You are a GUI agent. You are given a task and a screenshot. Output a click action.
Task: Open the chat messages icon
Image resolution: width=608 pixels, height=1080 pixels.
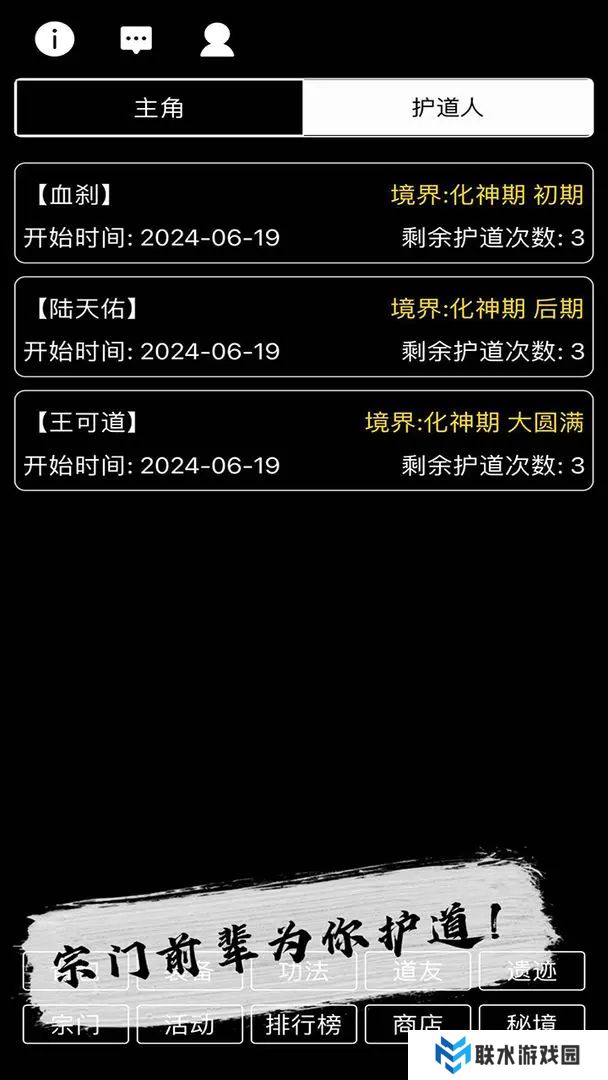pyautogui.click(x=136, y=39)
